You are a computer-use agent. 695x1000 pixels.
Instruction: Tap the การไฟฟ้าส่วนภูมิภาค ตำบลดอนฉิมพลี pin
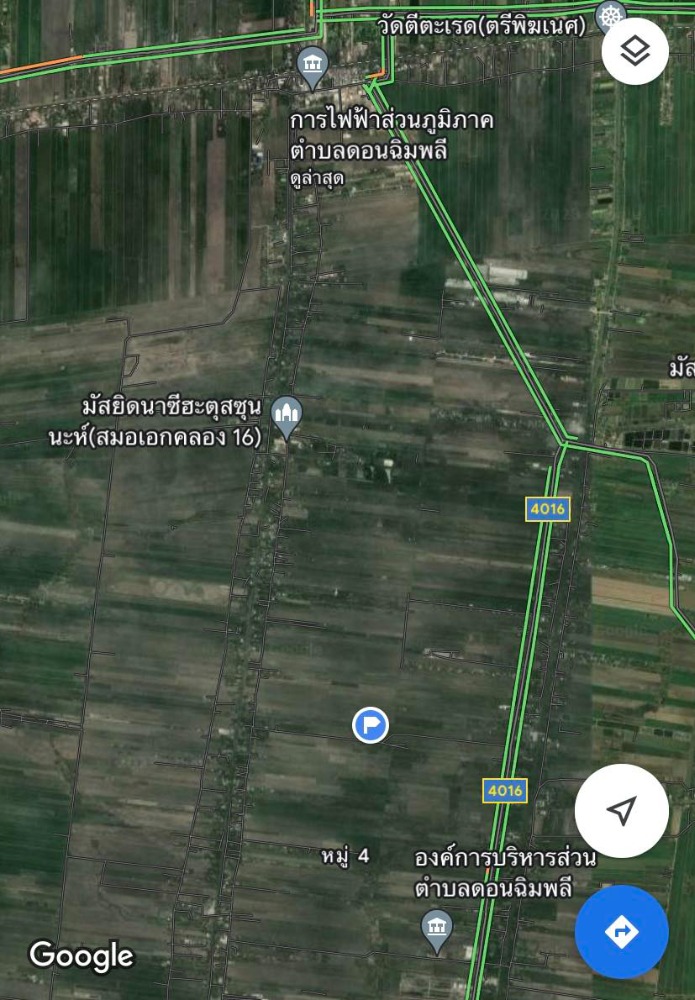click(x=314, y=67)
